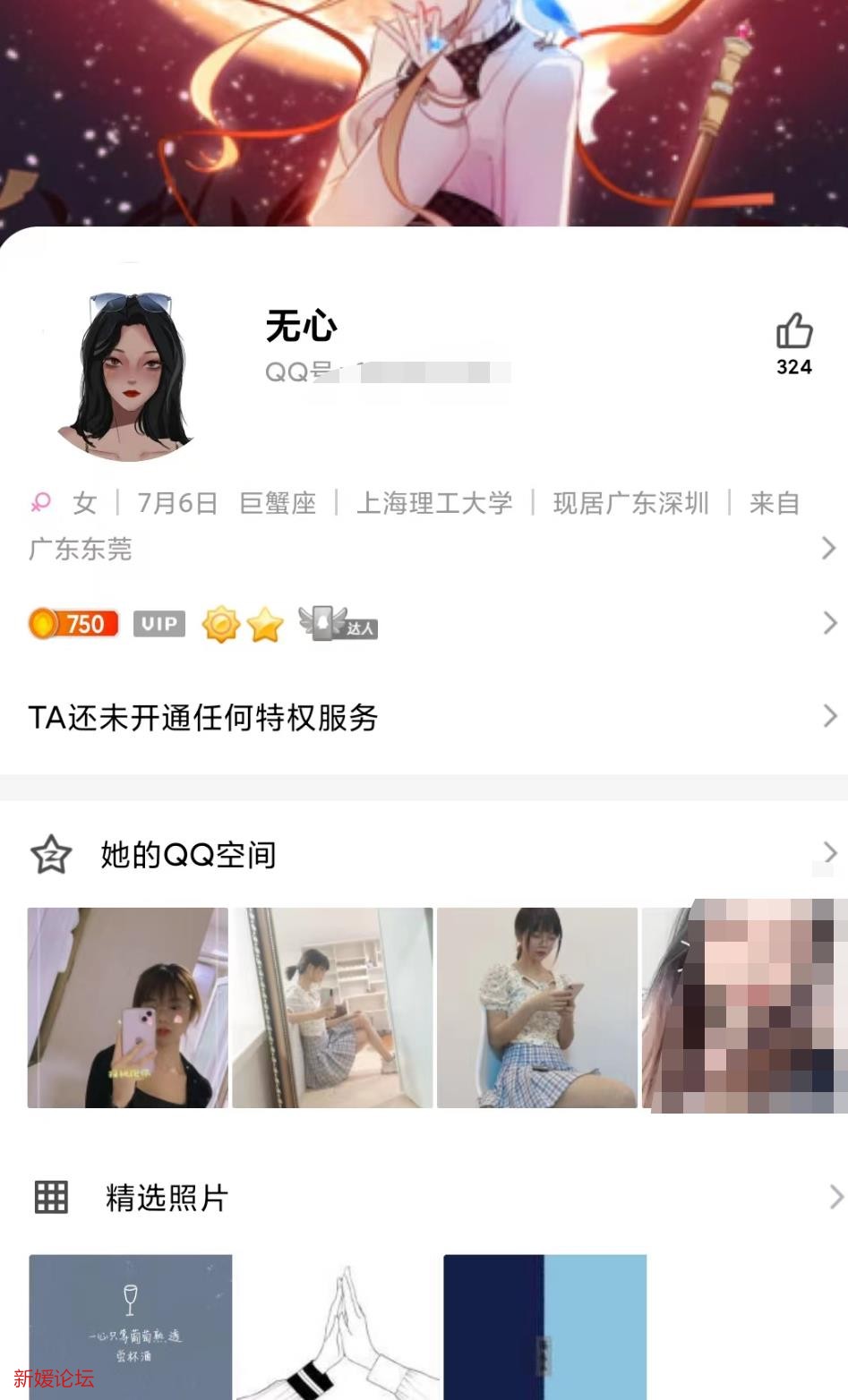Open the navy and light blue featured photo
Viewport: 848px width, 1400px height.
(x=544, y=1327)
